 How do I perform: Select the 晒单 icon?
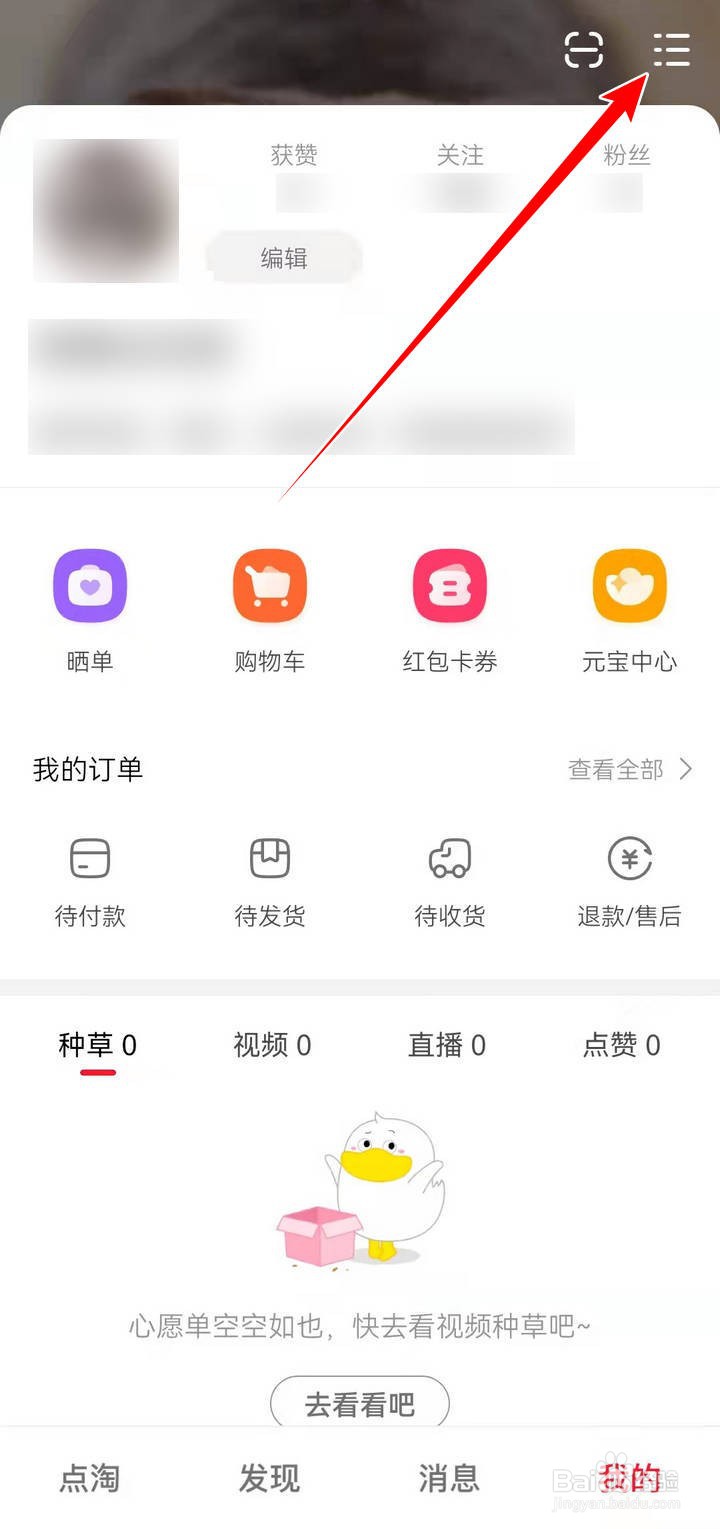(90, 586)
